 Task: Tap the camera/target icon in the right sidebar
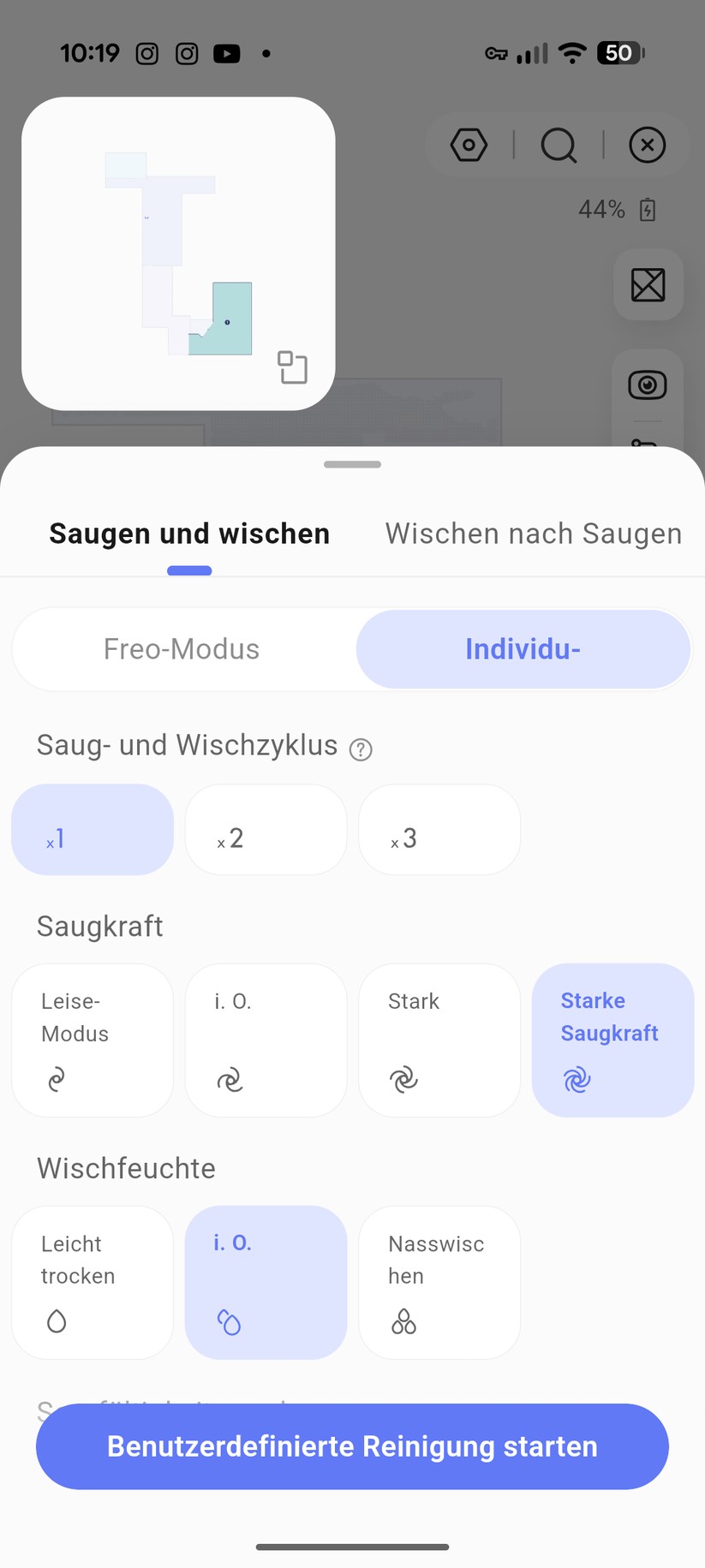648,385
